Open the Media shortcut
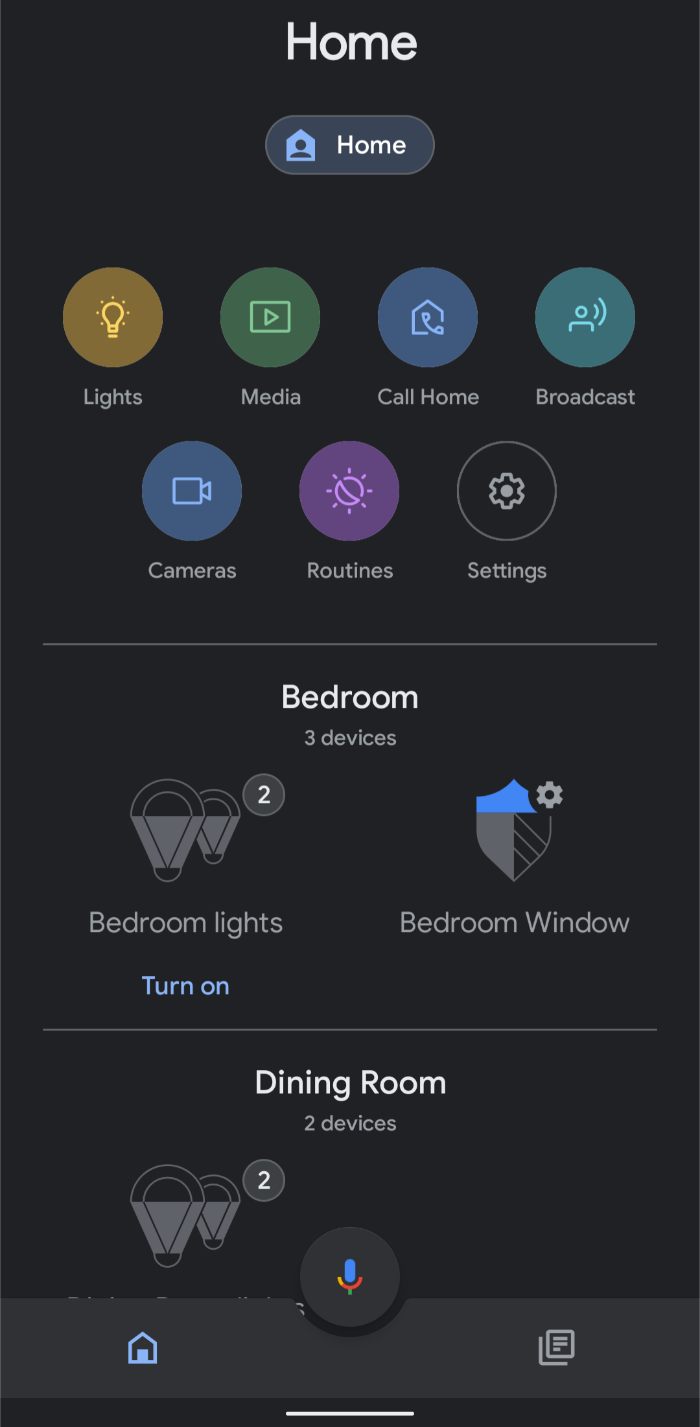Image resolution: width=700 pixels, height=1427 pixels. click(270, 317)
